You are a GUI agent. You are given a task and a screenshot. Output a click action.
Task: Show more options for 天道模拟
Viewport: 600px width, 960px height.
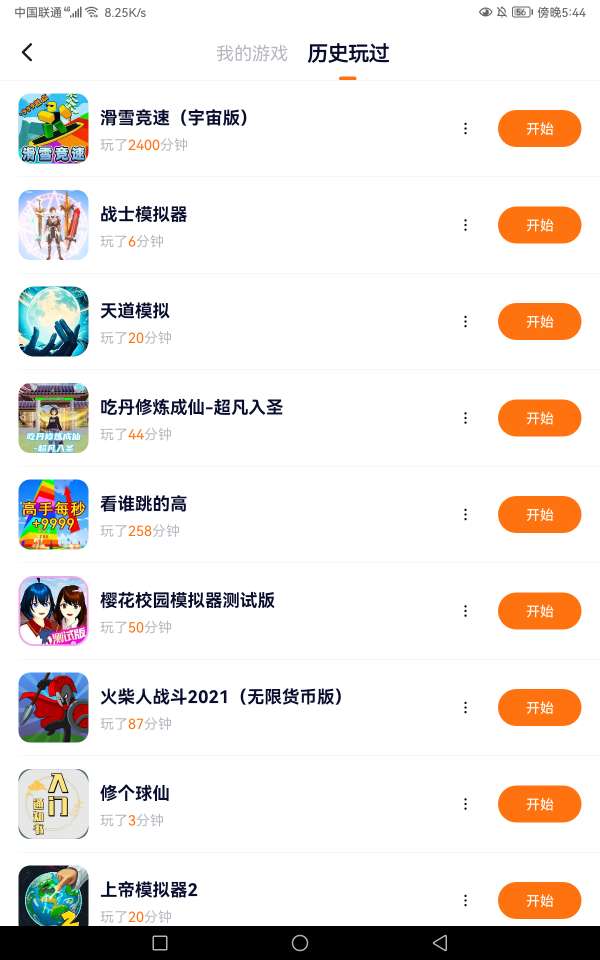coord(465,322)
